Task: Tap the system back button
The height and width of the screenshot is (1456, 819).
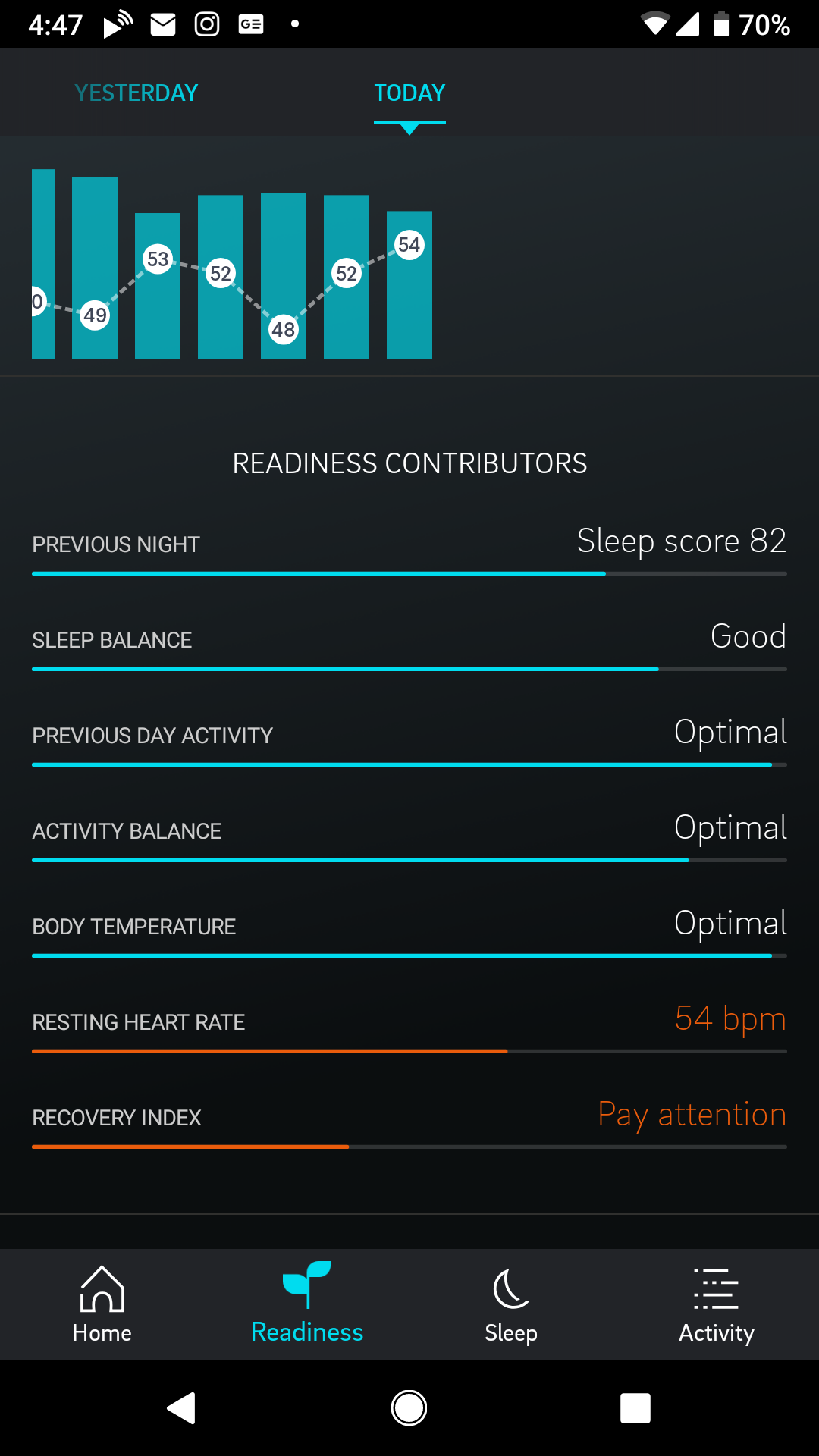Action: (x=182, y=1408)
